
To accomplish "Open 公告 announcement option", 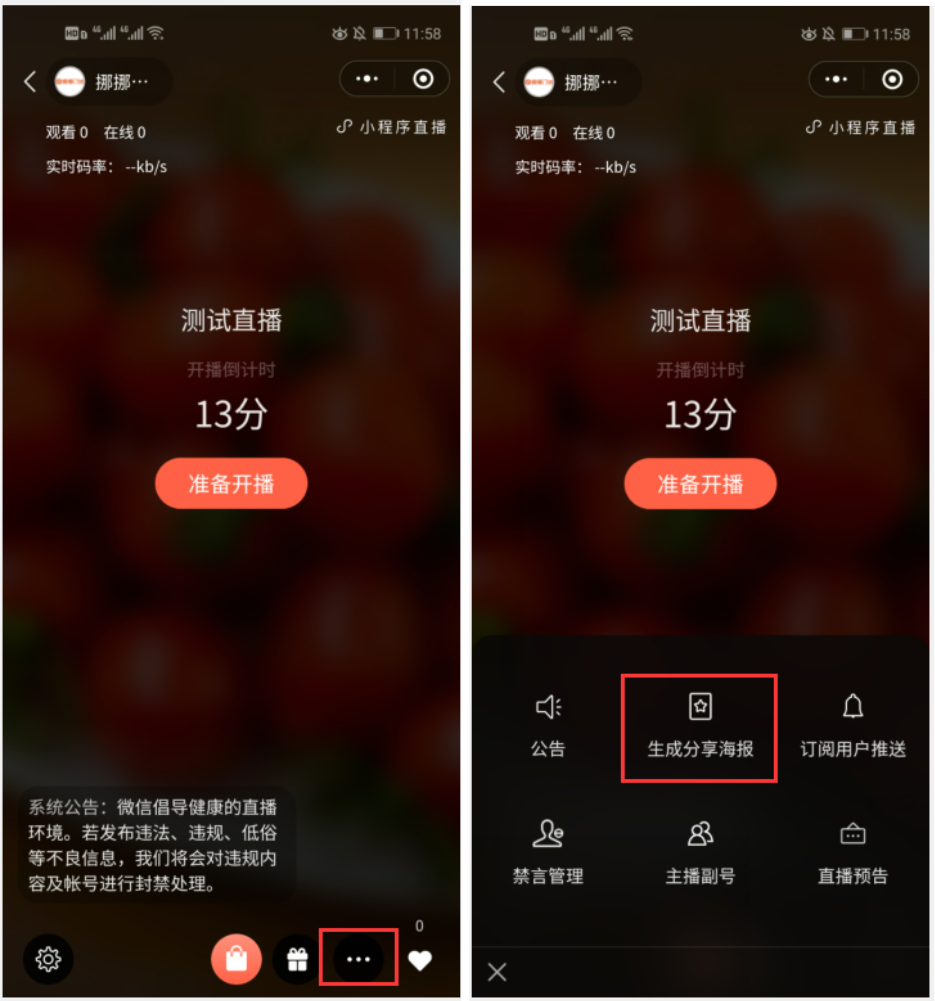I will click(x=548, y=726).
